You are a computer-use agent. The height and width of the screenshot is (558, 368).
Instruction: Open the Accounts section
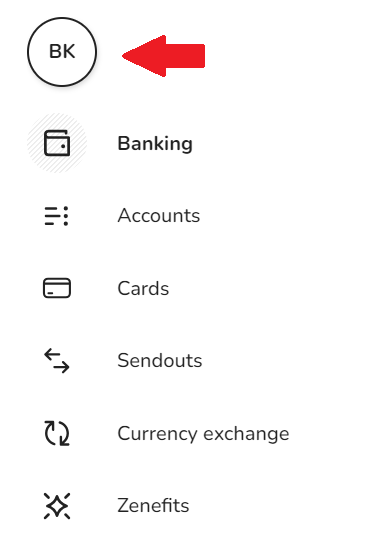[159, 216]
